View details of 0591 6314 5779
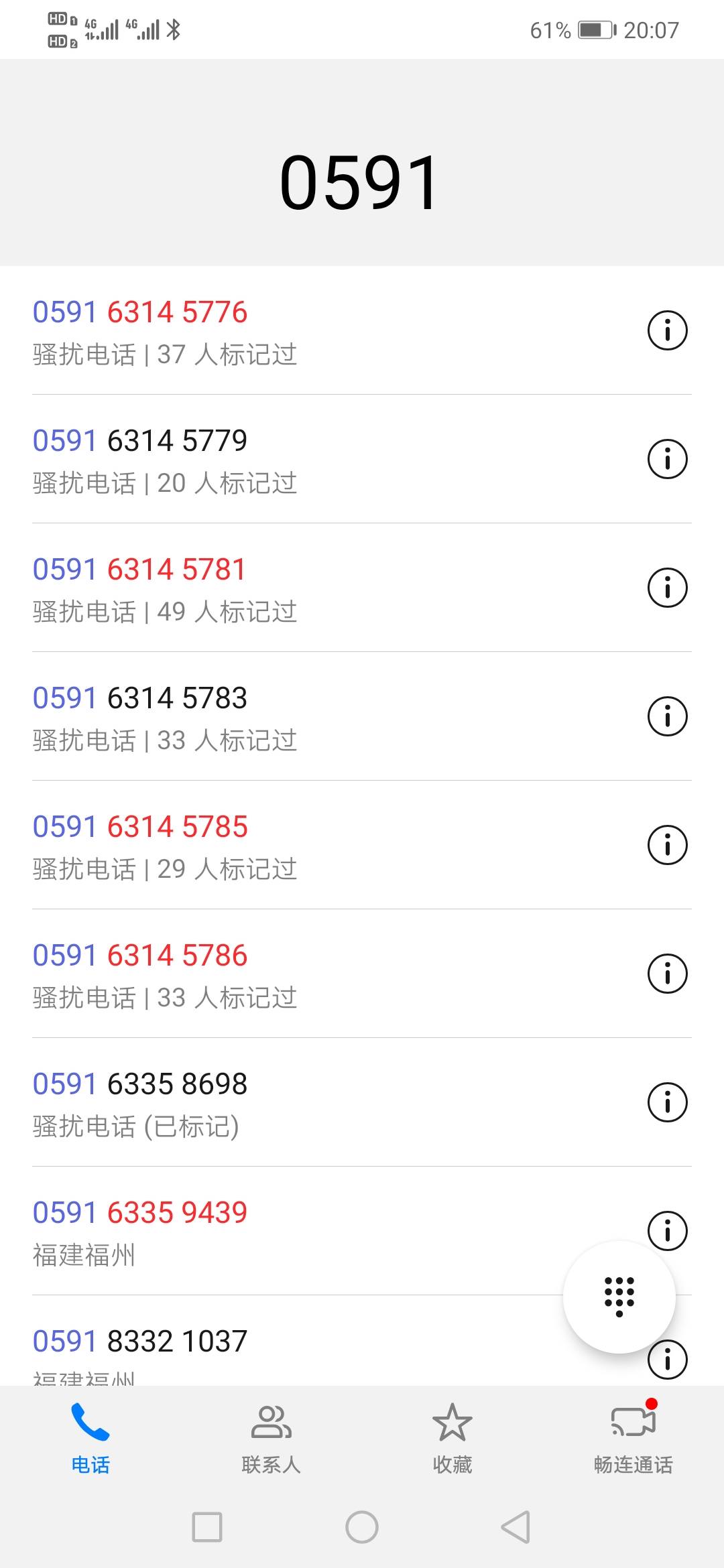Image resolution: width=724 pixels, height=1568 pixels. 667,459
